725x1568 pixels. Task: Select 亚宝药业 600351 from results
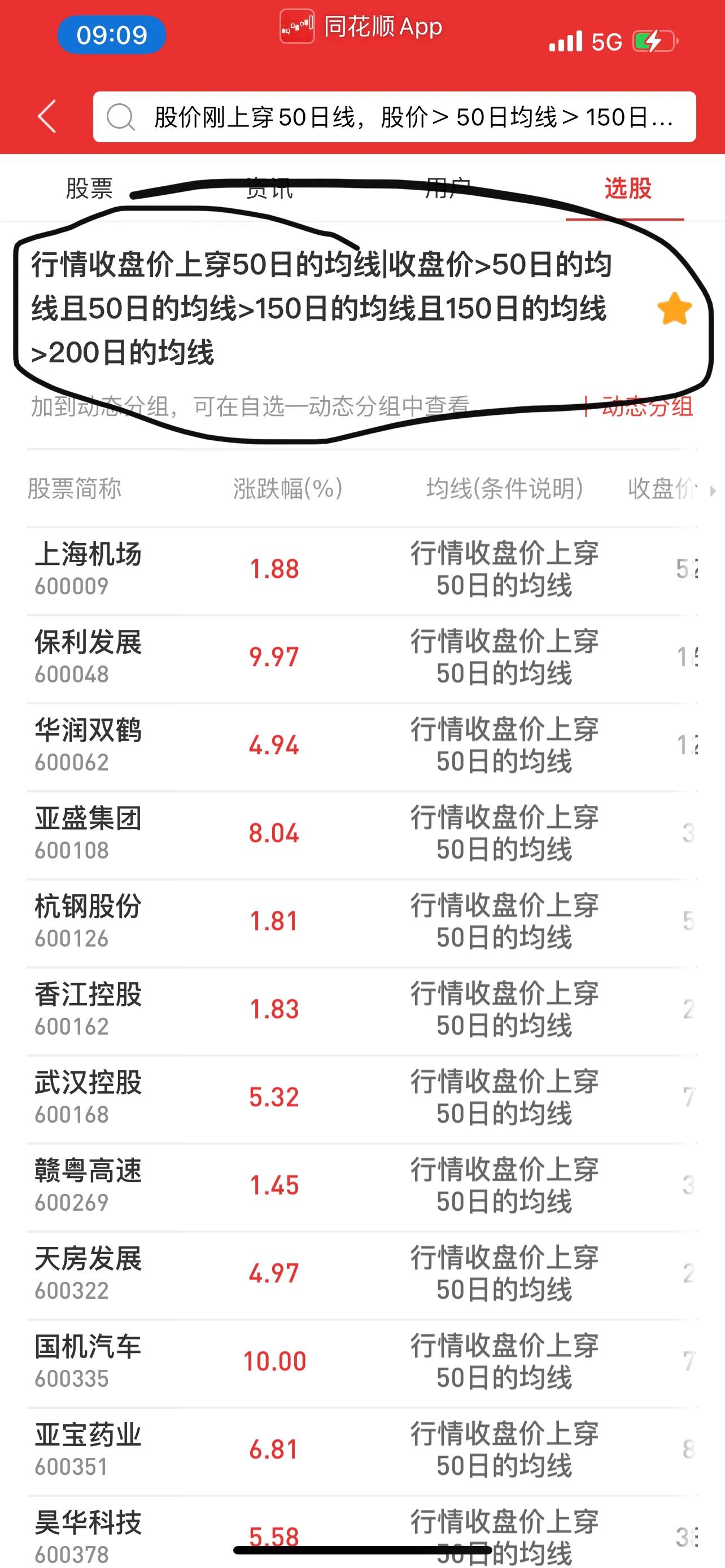(88, 1449)
